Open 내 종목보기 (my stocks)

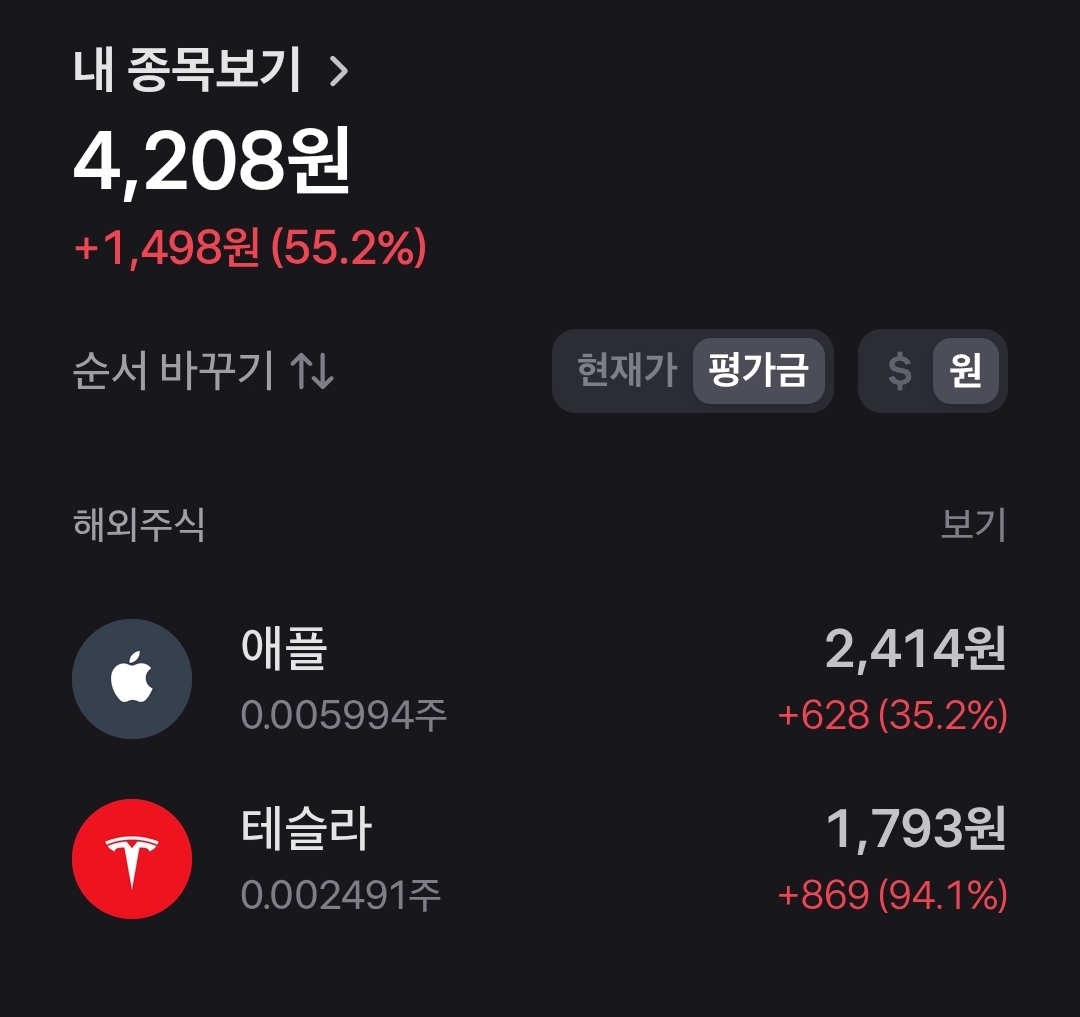(x=211, y=70)
